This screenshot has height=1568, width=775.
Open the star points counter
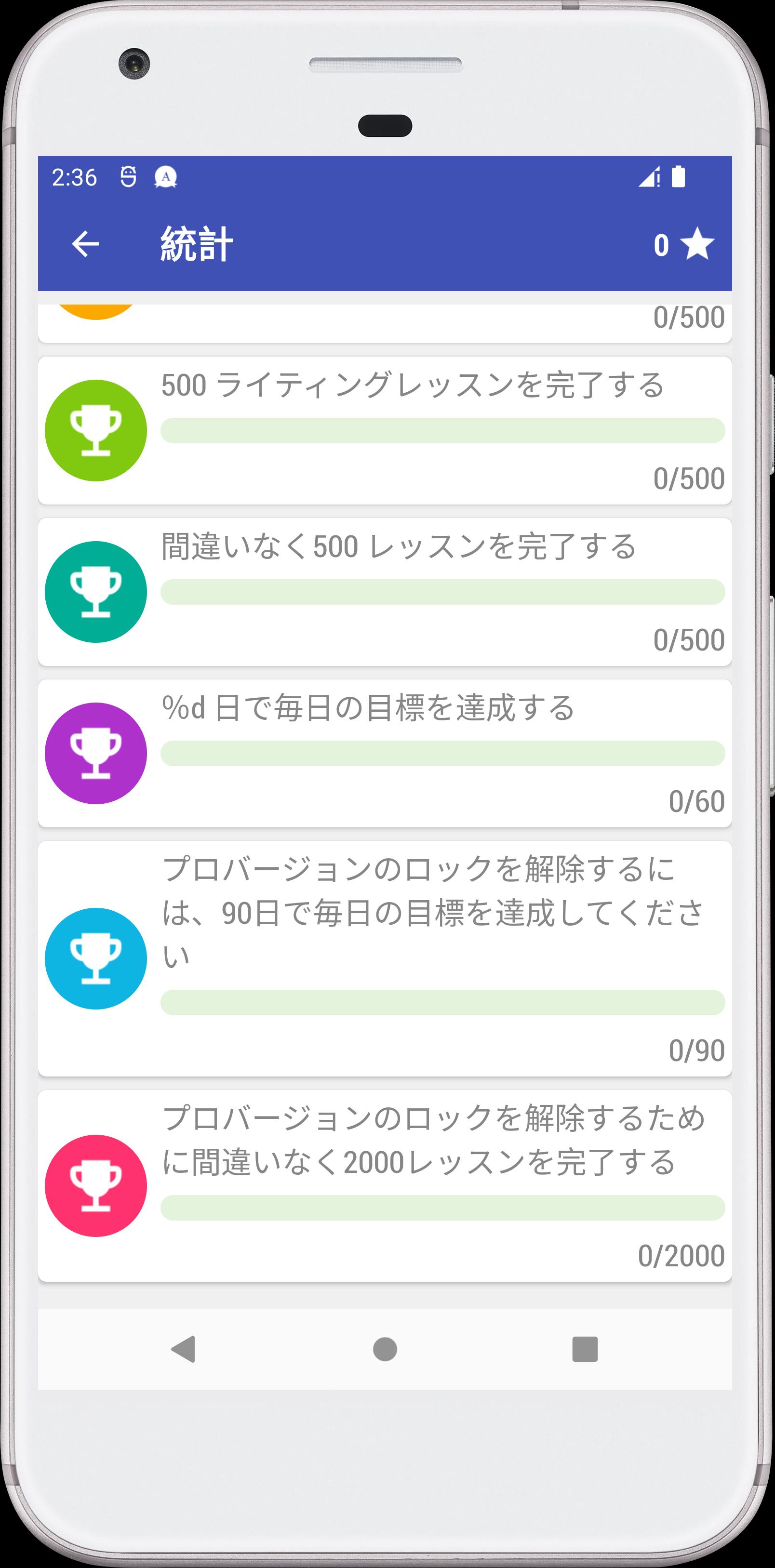[684, 245]
